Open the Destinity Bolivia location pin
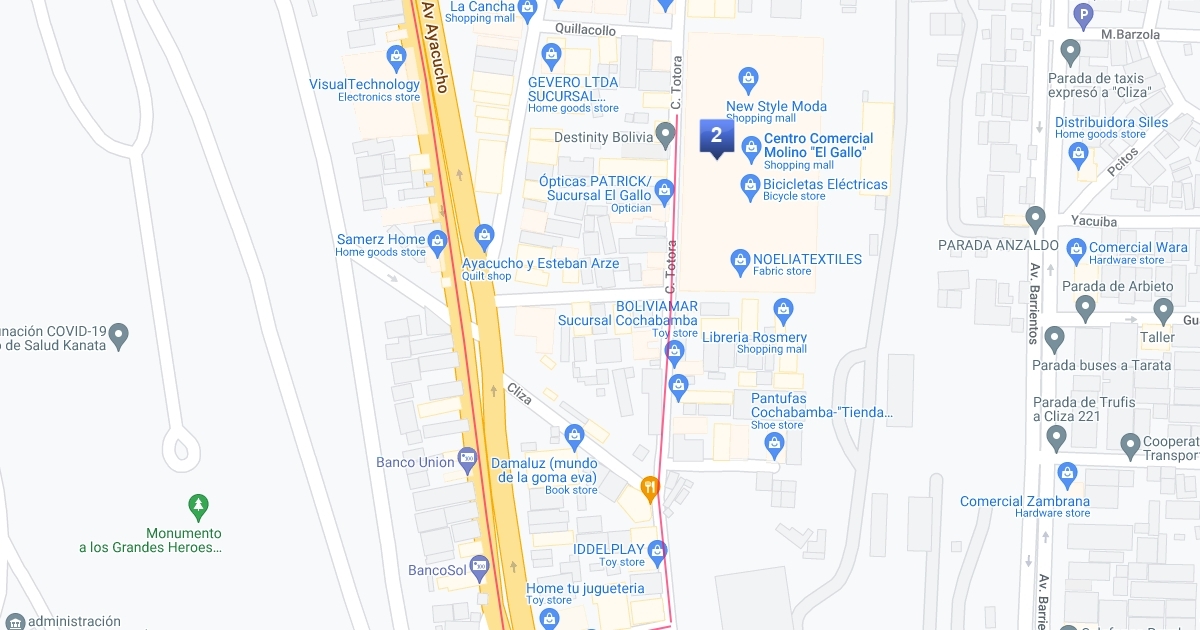Viewport: 1200px width, 630px height. pyautogui.click(x=666, y=135)
